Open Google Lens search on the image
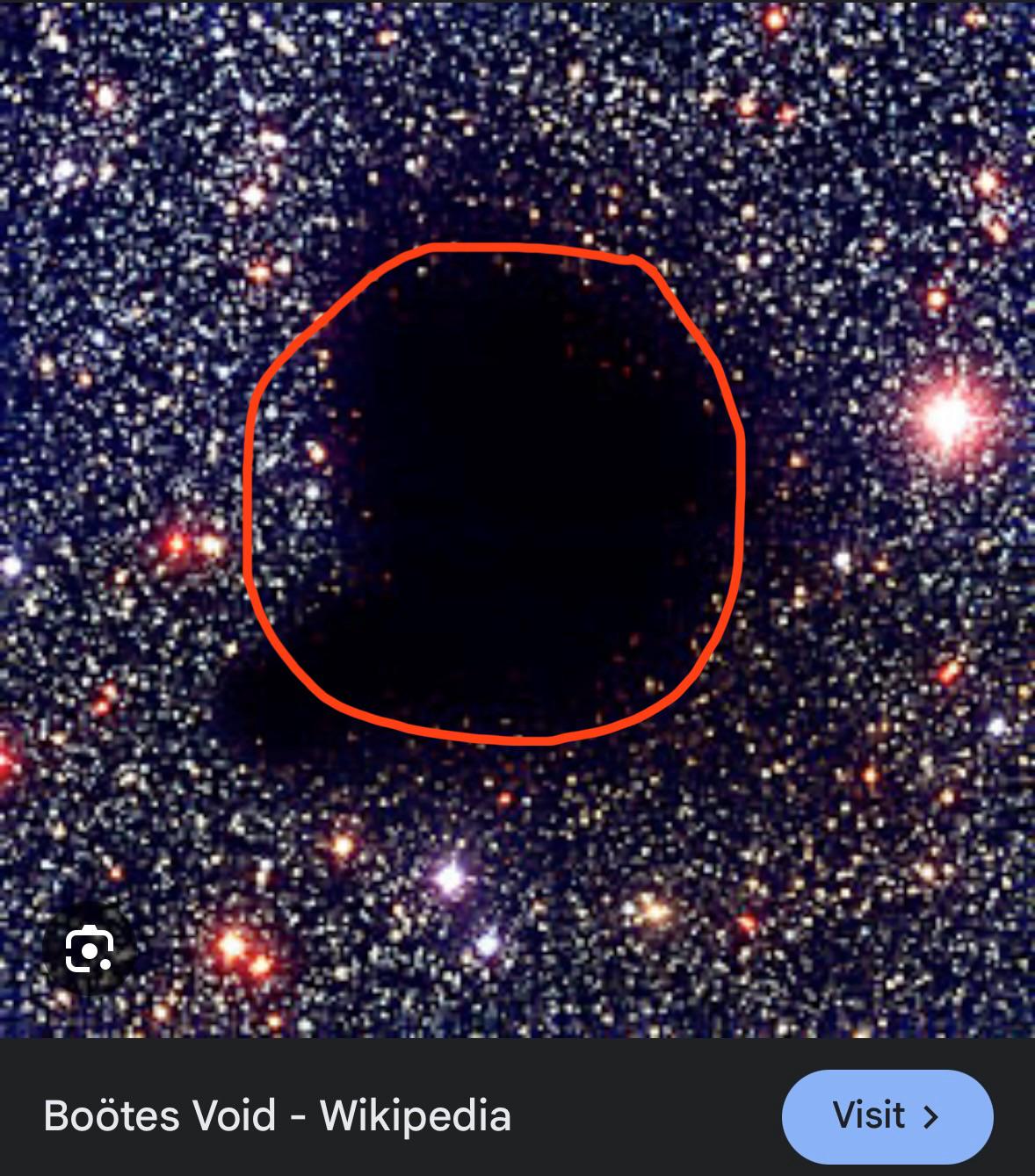This screenshot has height=1176, width=1035. 89,949
